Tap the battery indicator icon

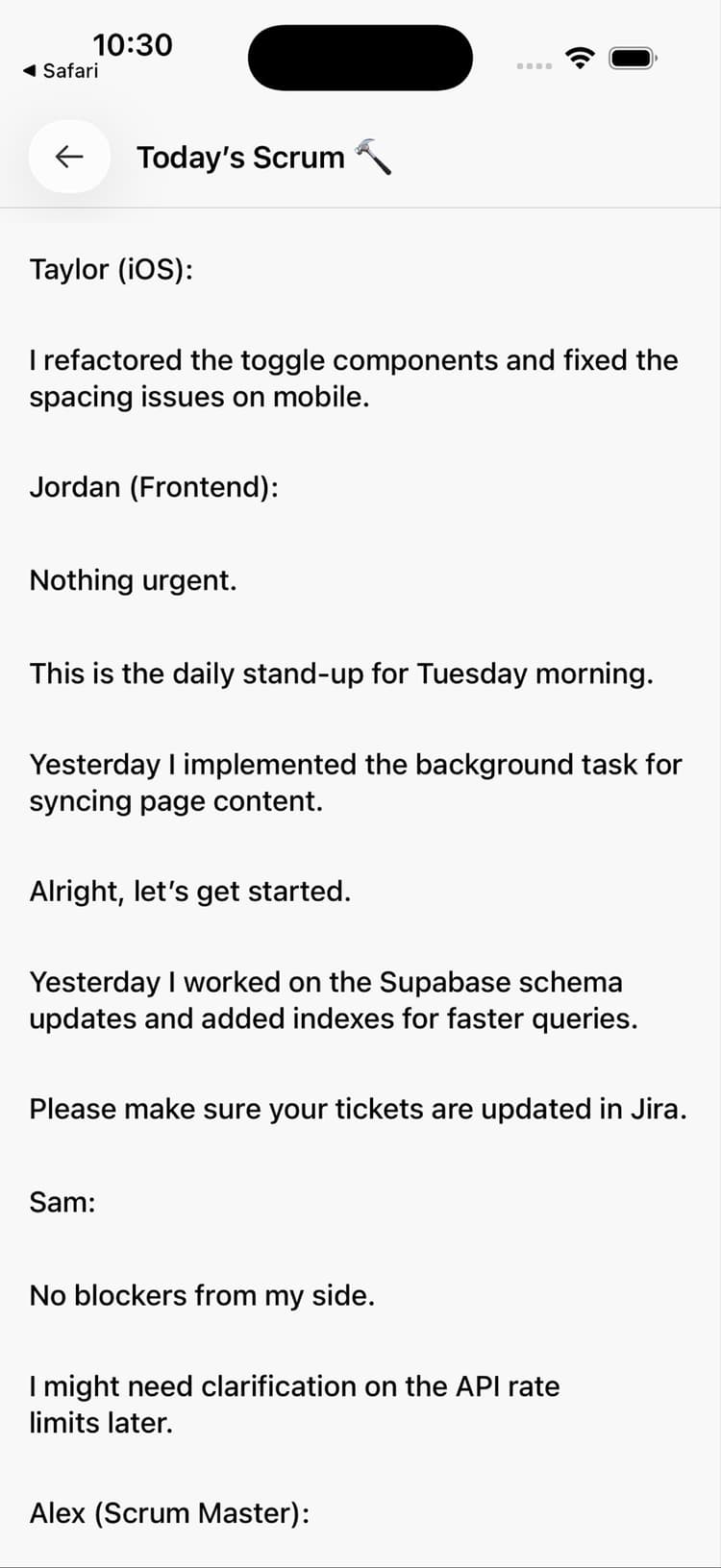pyautogui.click(x=632, y=58)
